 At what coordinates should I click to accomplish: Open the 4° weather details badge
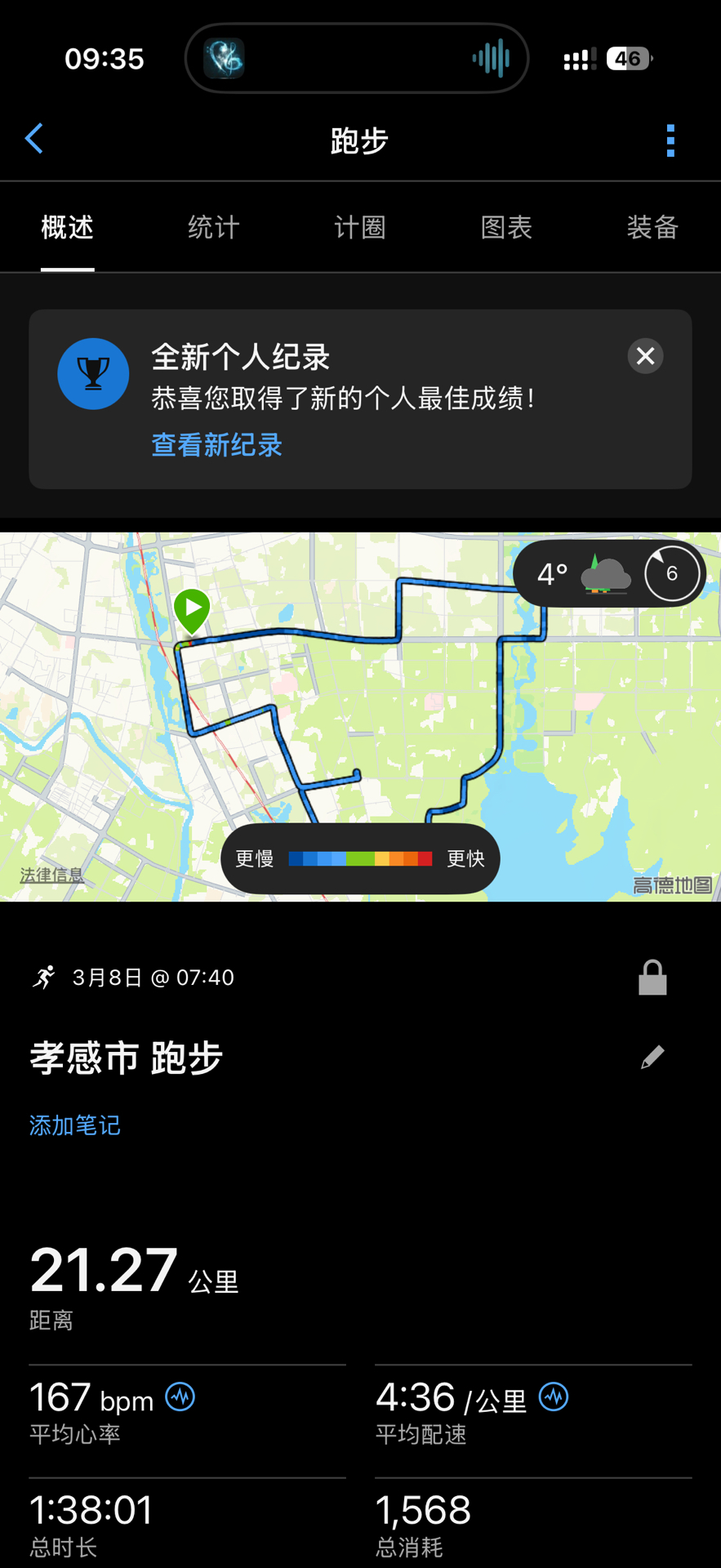(x=608, y=574)
